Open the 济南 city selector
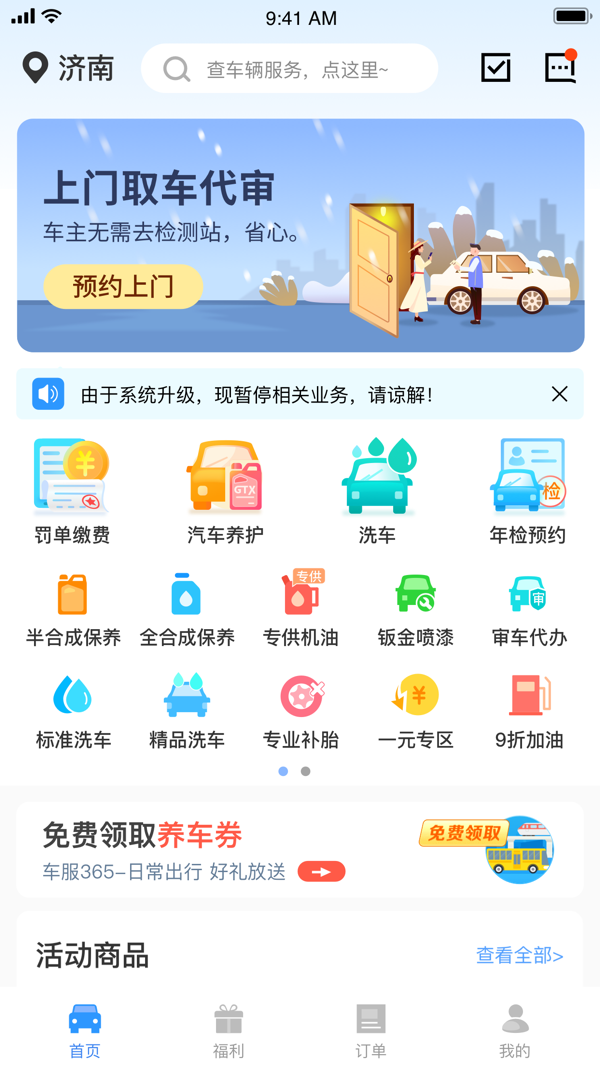Viewport: 600px width, 1067px height. pos(68,68)
